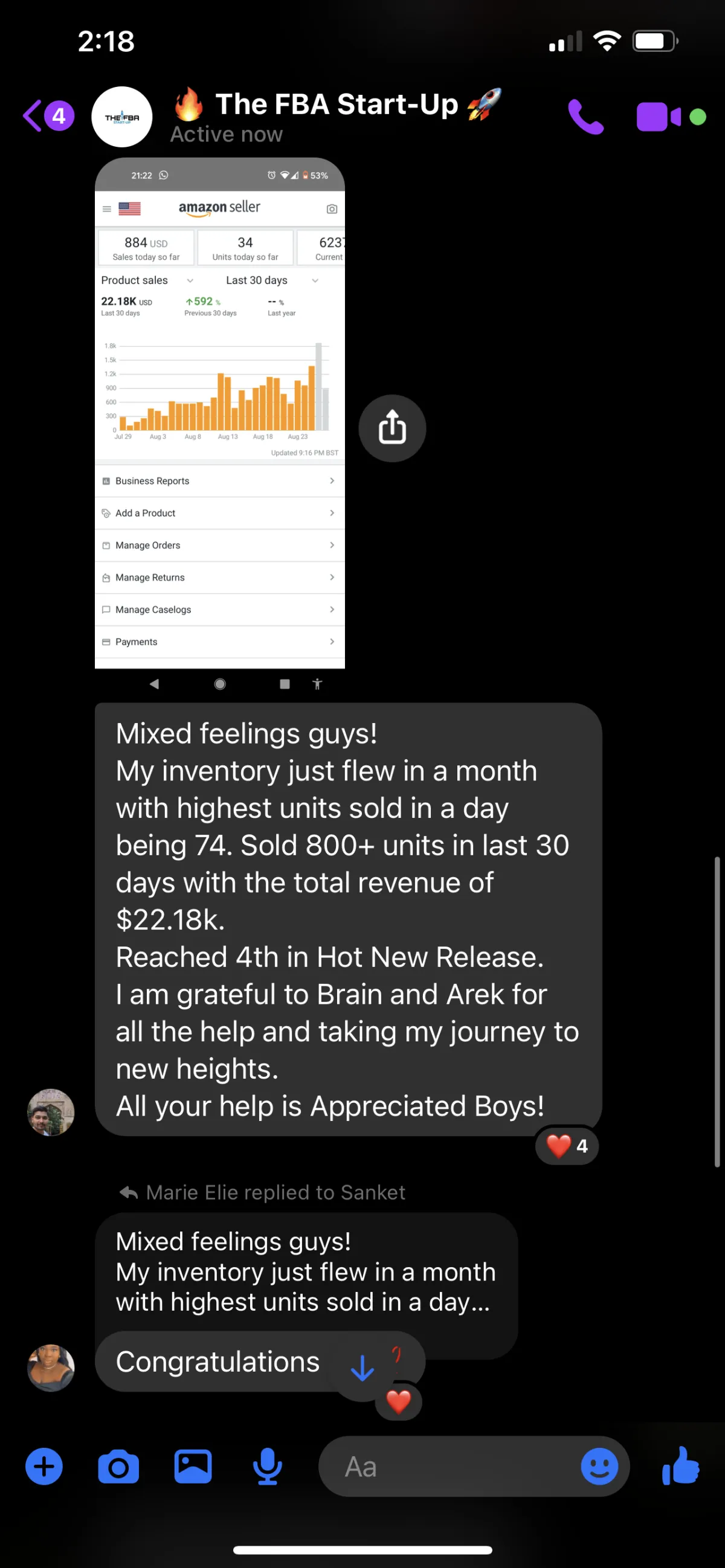Open the emoji picker
Screen dimensions: 725x1568
point(599,1467)
